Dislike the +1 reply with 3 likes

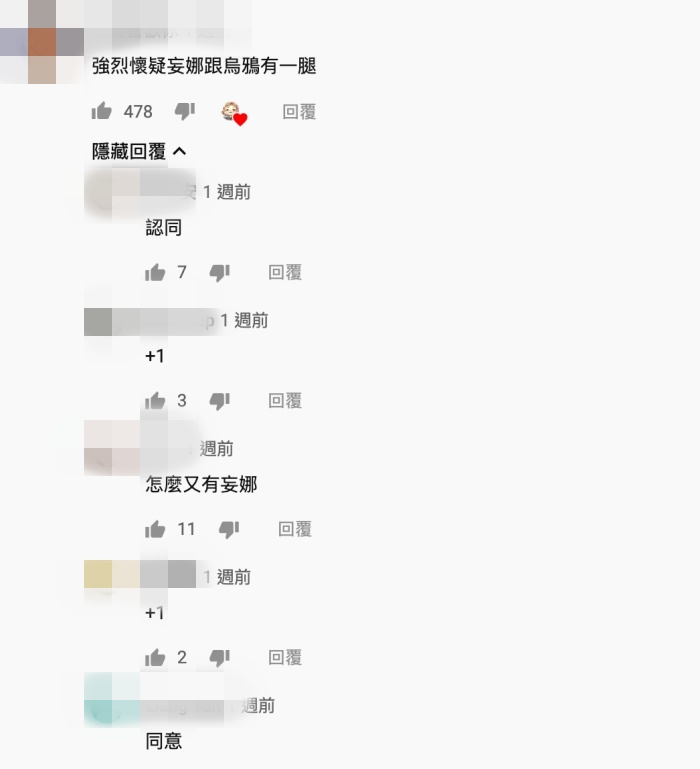(x=220, y=401)
